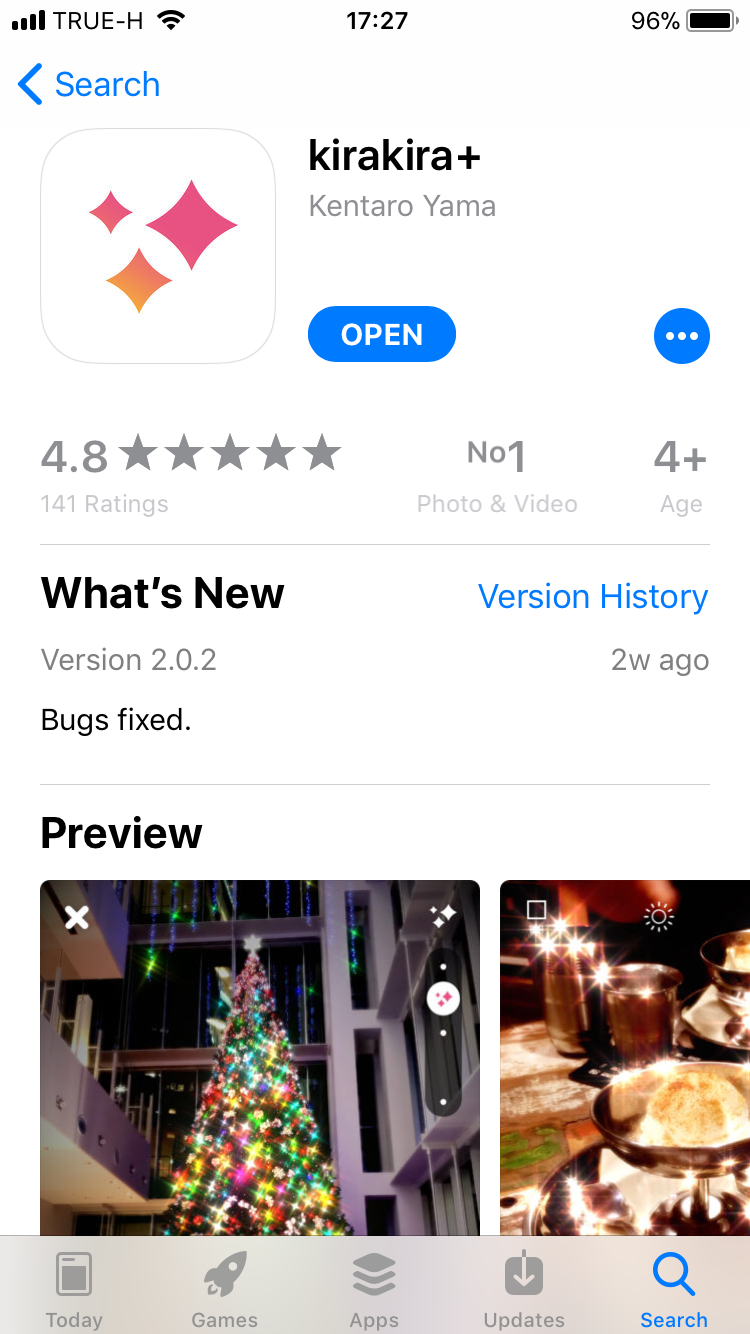This screenshot has width=750, height=1334.
Task: Open the Christmas tree preview screenshot
Action: tap(259, 1056)
